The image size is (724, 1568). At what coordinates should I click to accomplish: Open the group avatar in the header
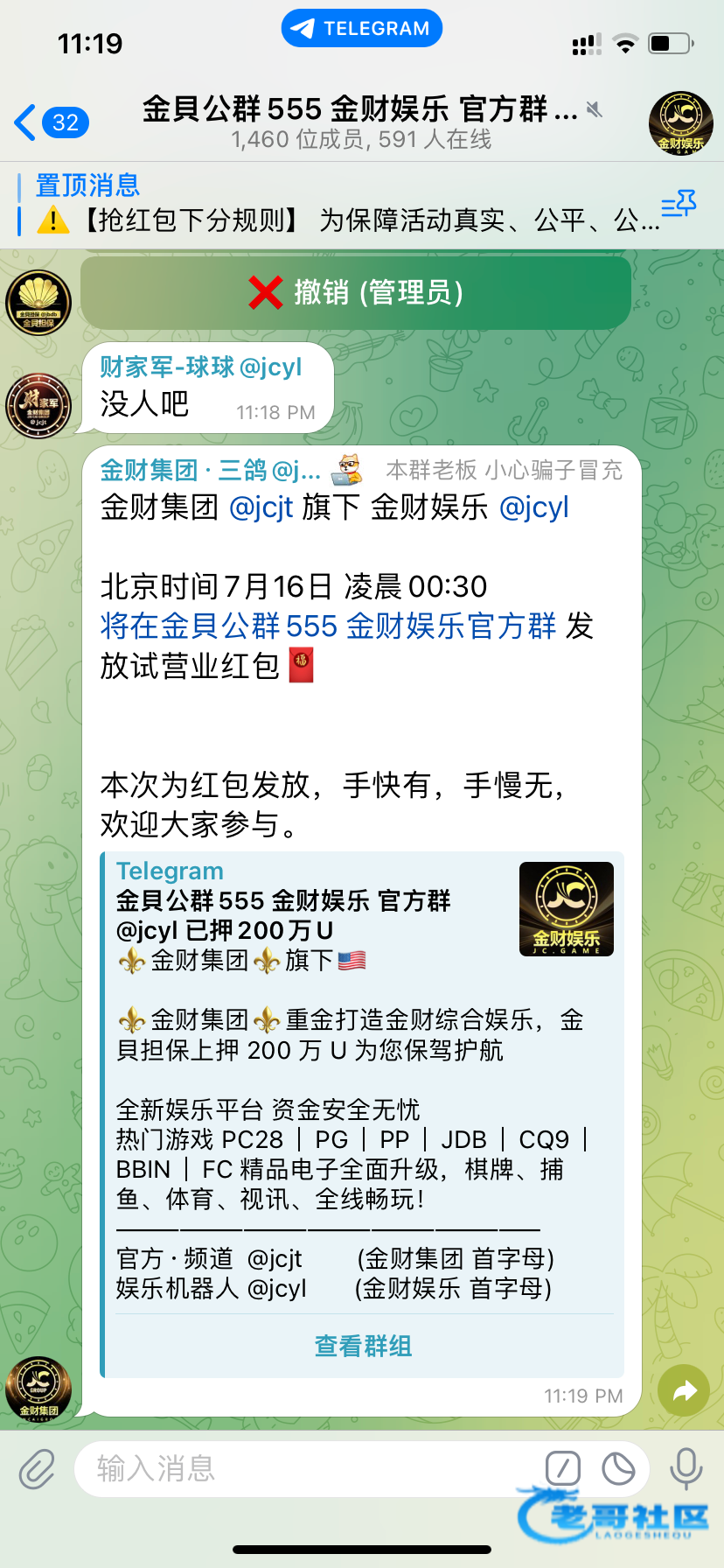680,122
